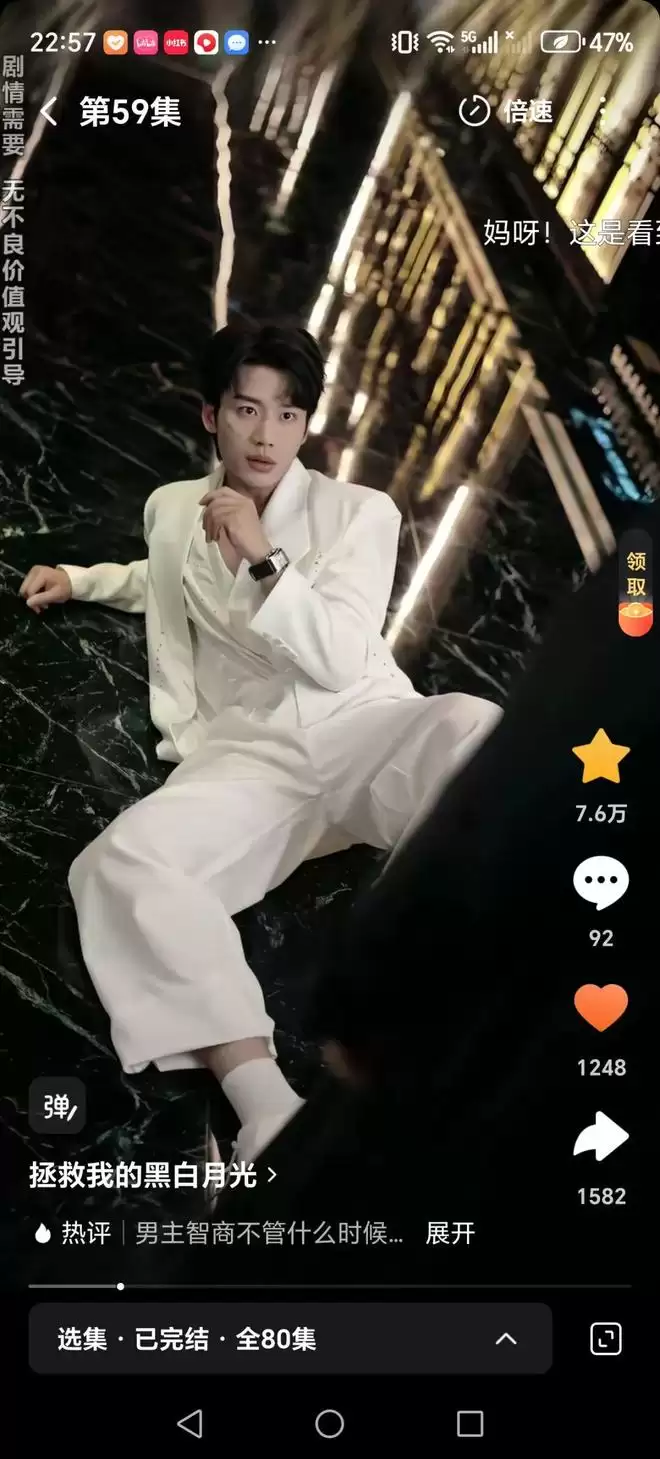660x1459 pixels.
Task: Open the 选集 episode selection bar
Action: coord(290,1338)
